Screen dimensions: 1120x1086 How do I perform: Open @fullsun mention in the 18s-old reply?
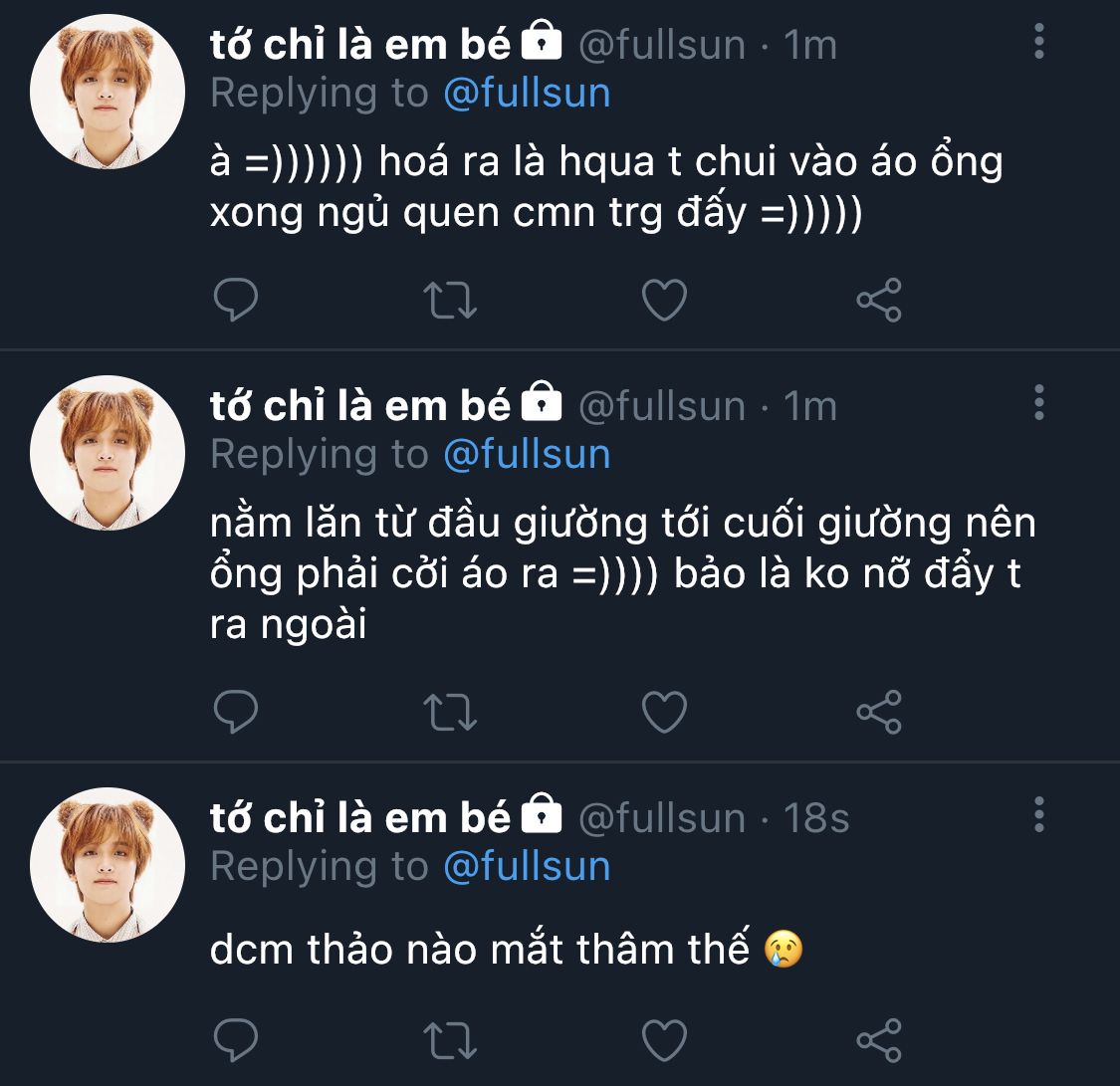click(x=526, y=866)
